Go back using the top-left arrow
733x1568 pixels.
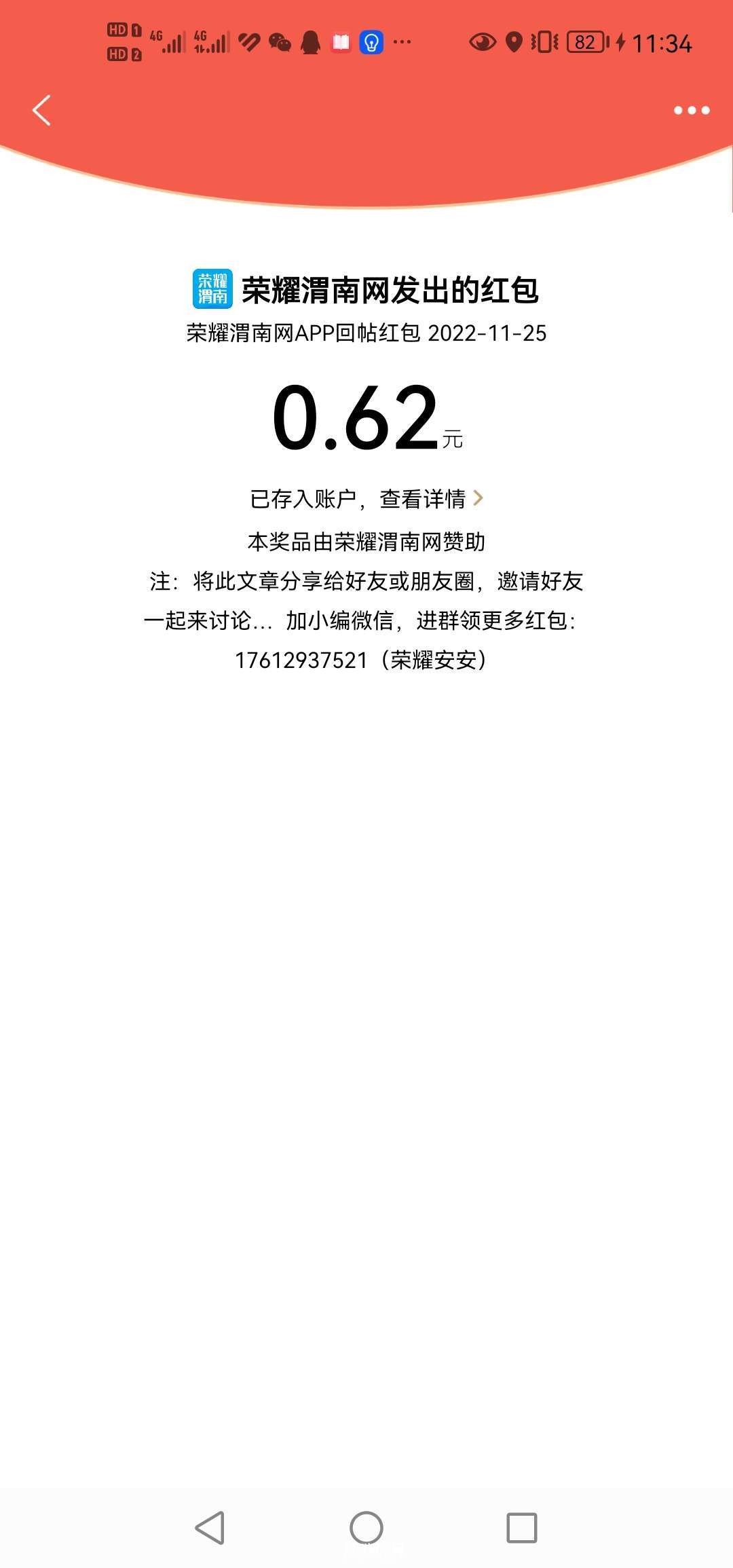click(x=42, y=110)
